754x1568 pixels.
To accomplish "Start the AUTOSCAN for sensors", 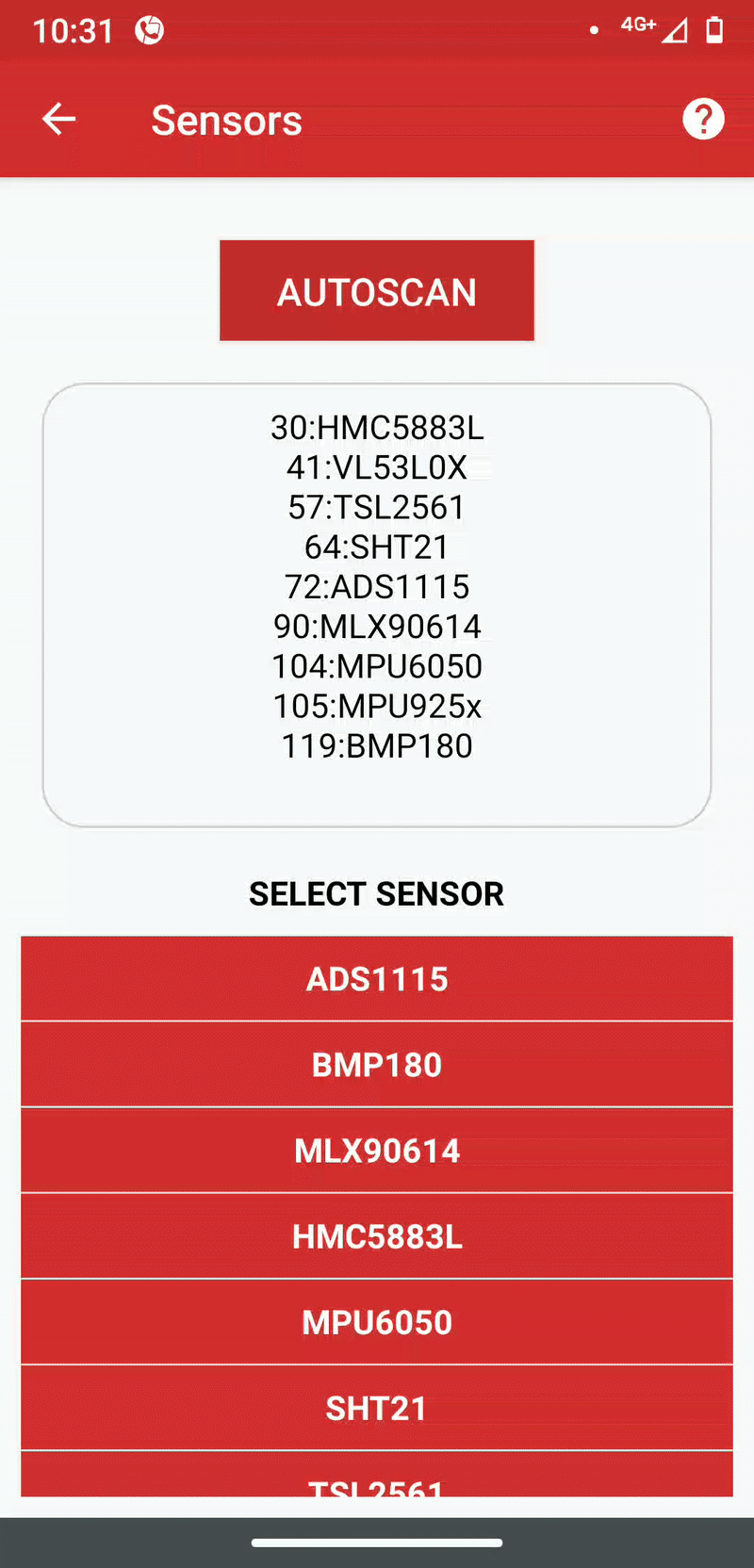I will coord(377,290).
